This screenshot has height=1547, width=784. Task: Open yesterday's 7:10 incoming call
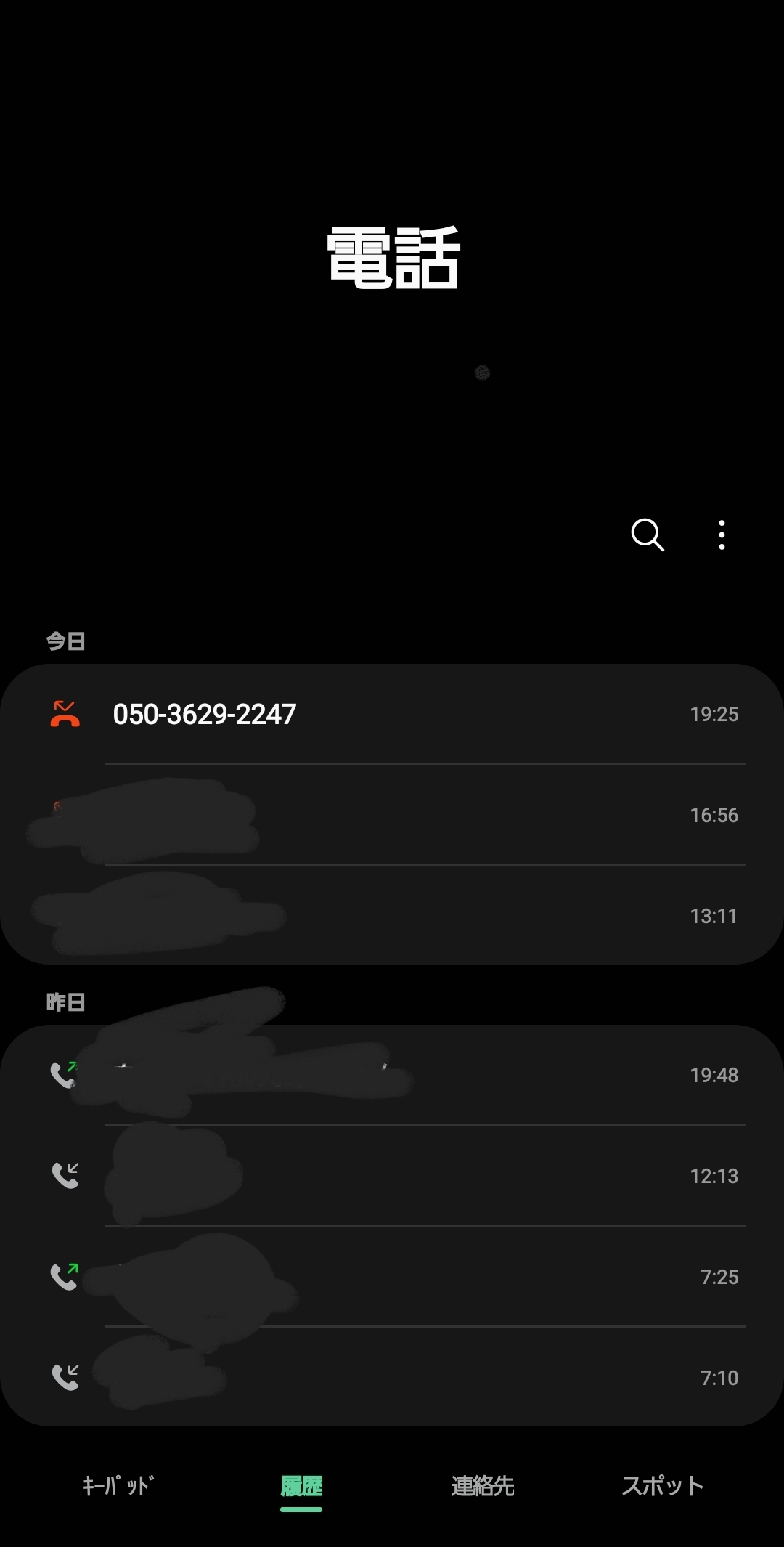392,1378
